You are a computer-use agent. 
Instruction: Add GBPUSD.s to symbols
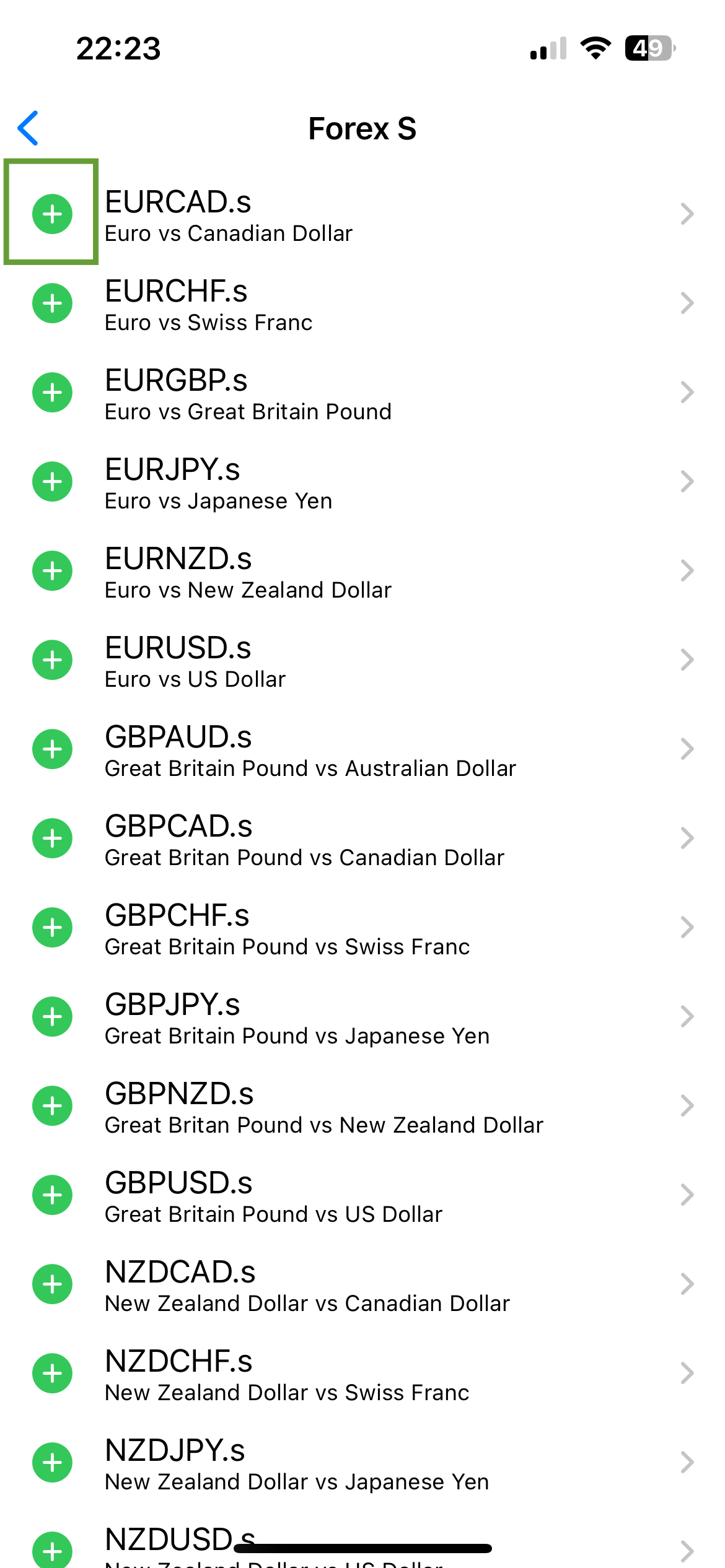[52, 1195]
